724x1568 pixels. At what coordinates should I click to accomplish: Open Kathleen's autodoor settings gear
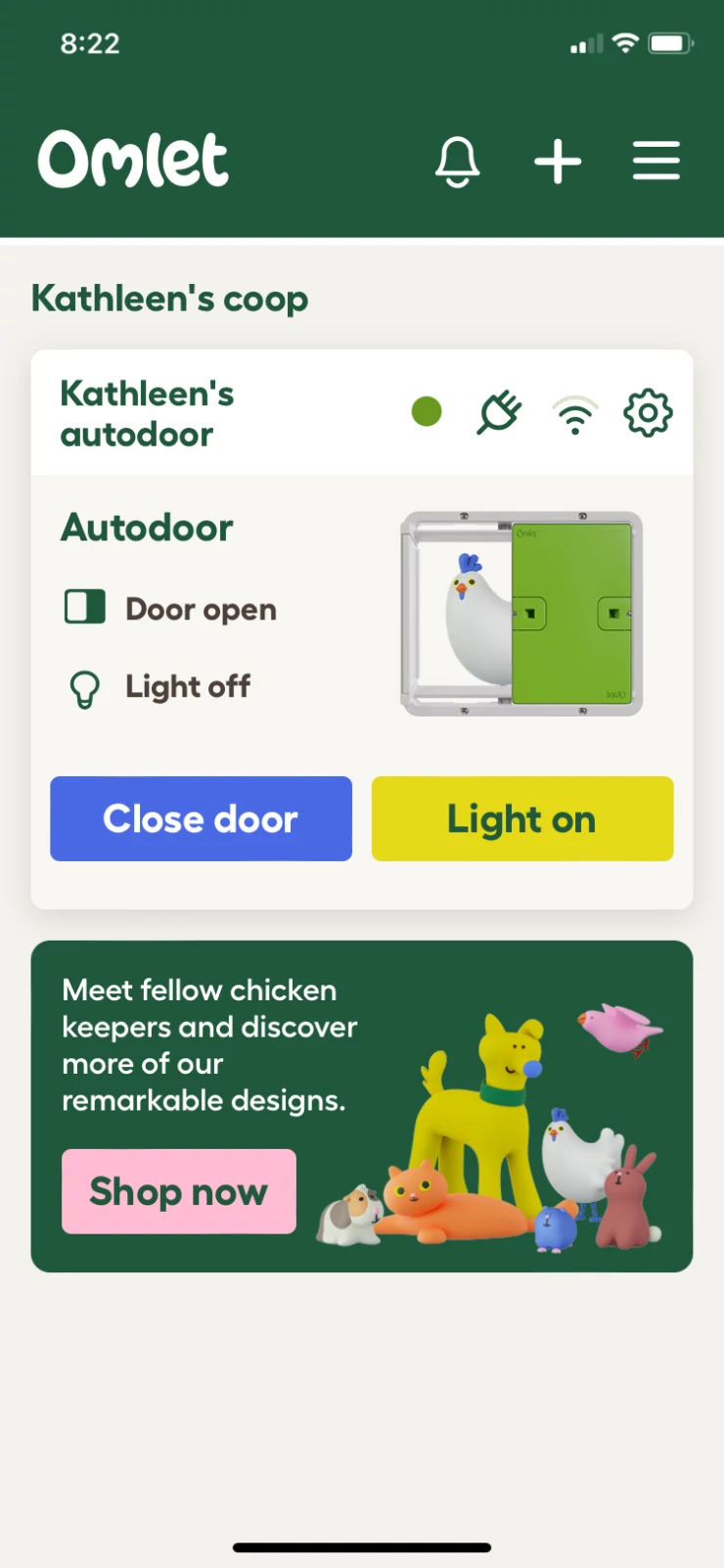point(648,413)
